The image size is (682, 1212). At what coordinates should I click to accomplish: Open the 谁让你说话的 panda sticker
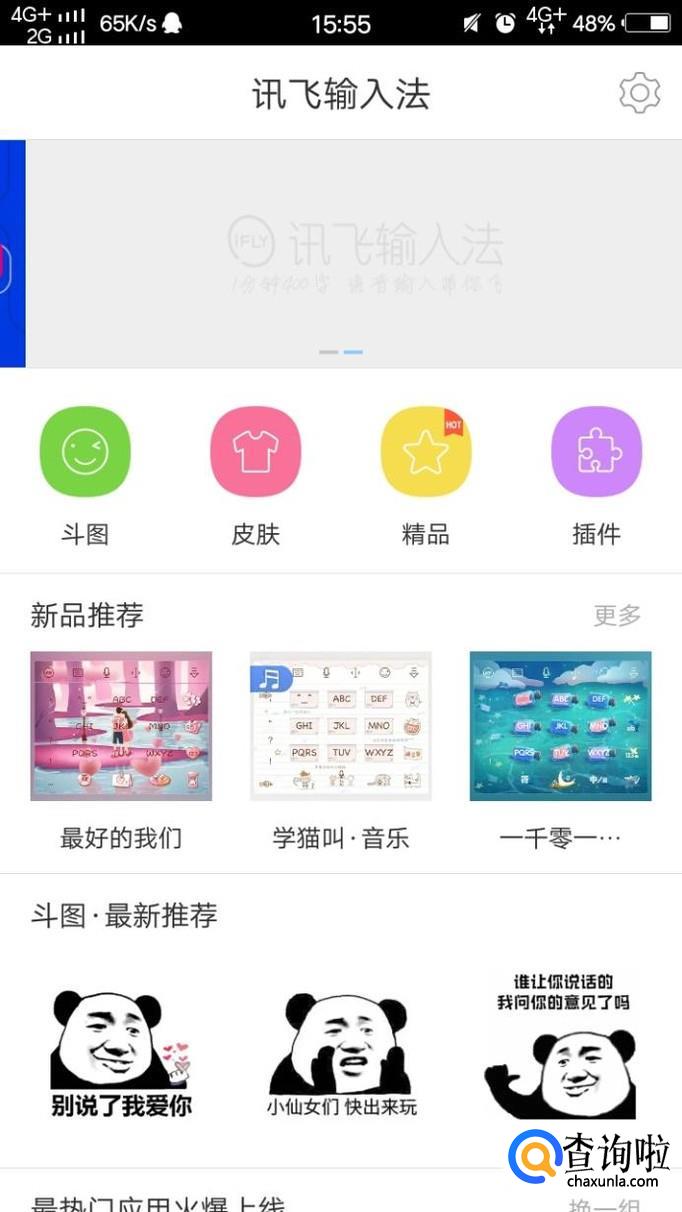pyautogui.click(x=562, y=1045)
